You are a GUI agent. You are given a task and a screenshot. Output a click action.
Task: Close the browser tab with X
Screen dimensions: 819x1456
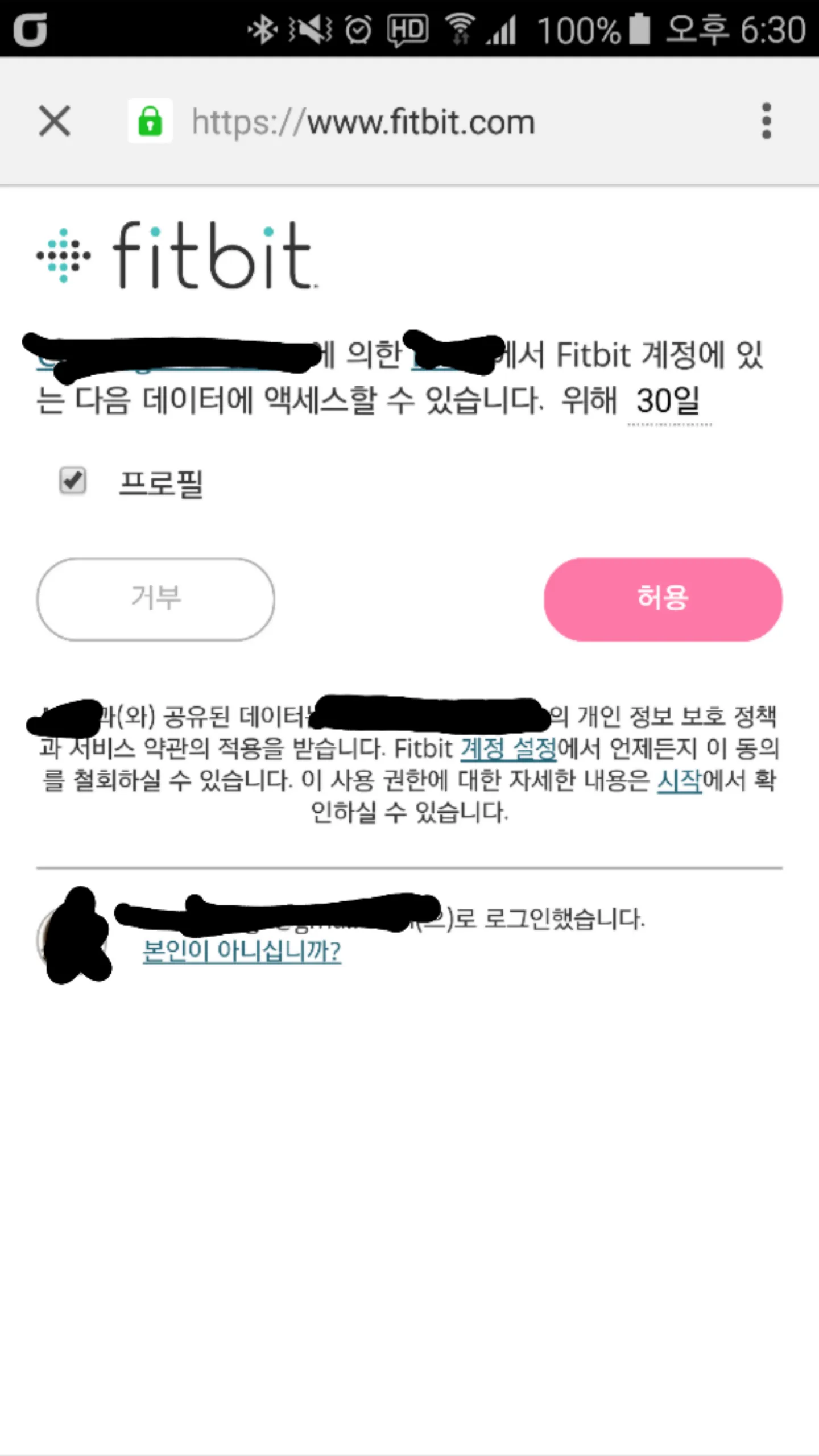click(55, 121)
